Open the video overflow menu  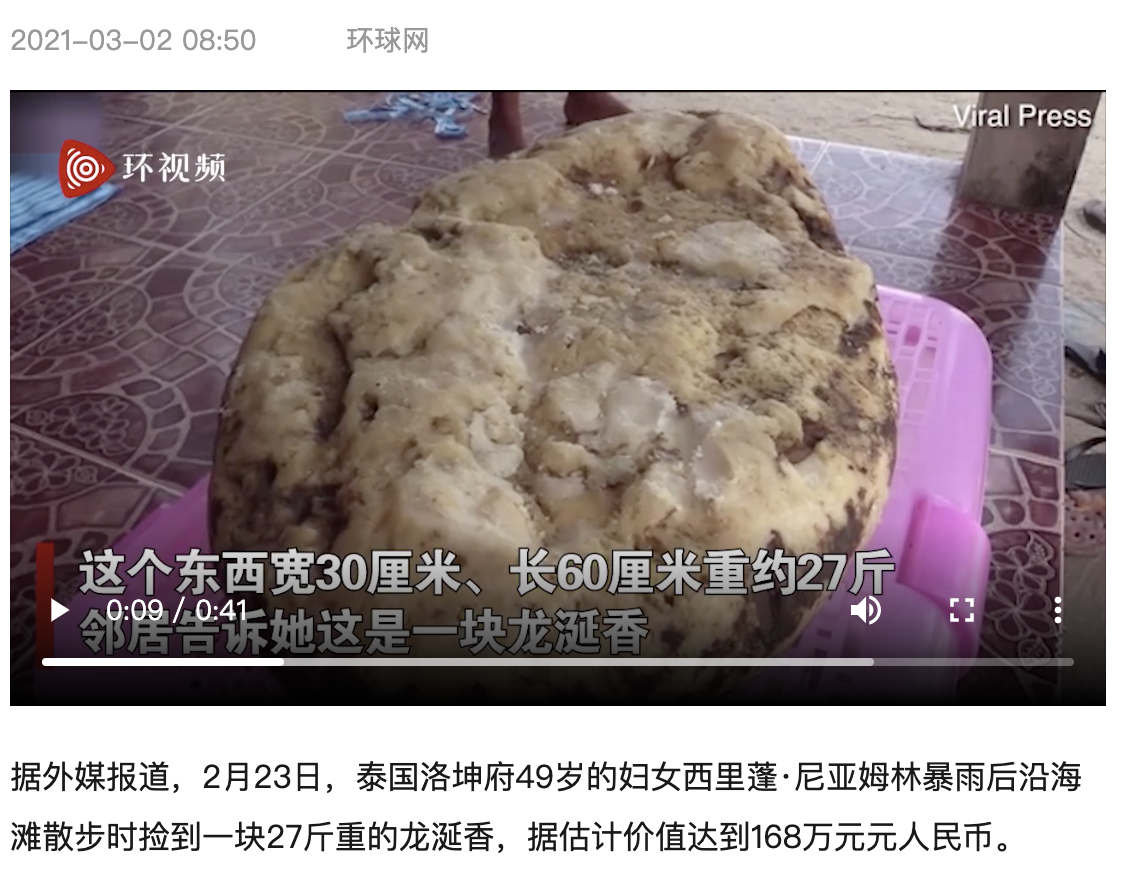tap(1057, 610)
